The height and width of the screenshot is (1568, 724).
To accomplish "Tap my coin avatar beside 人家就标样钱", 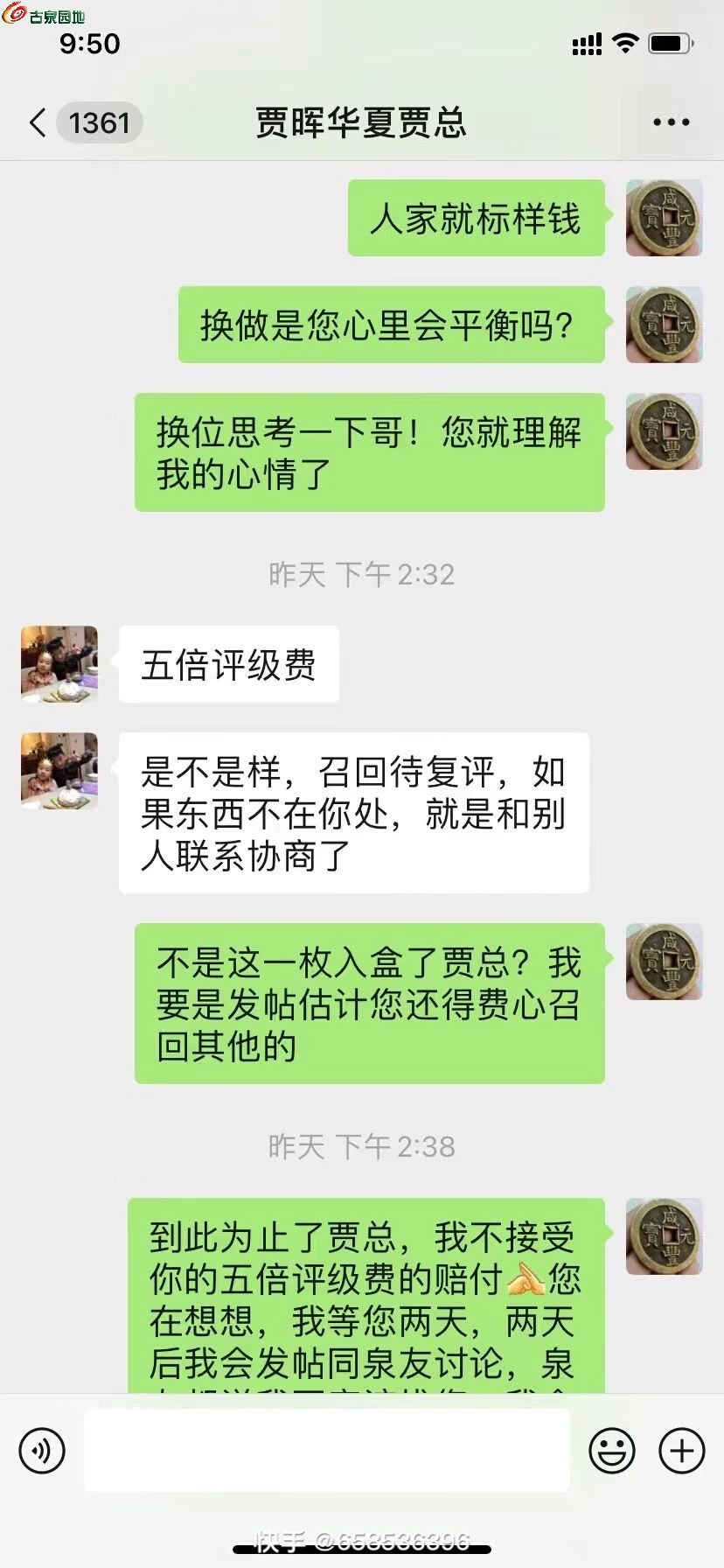I will 664,218.
